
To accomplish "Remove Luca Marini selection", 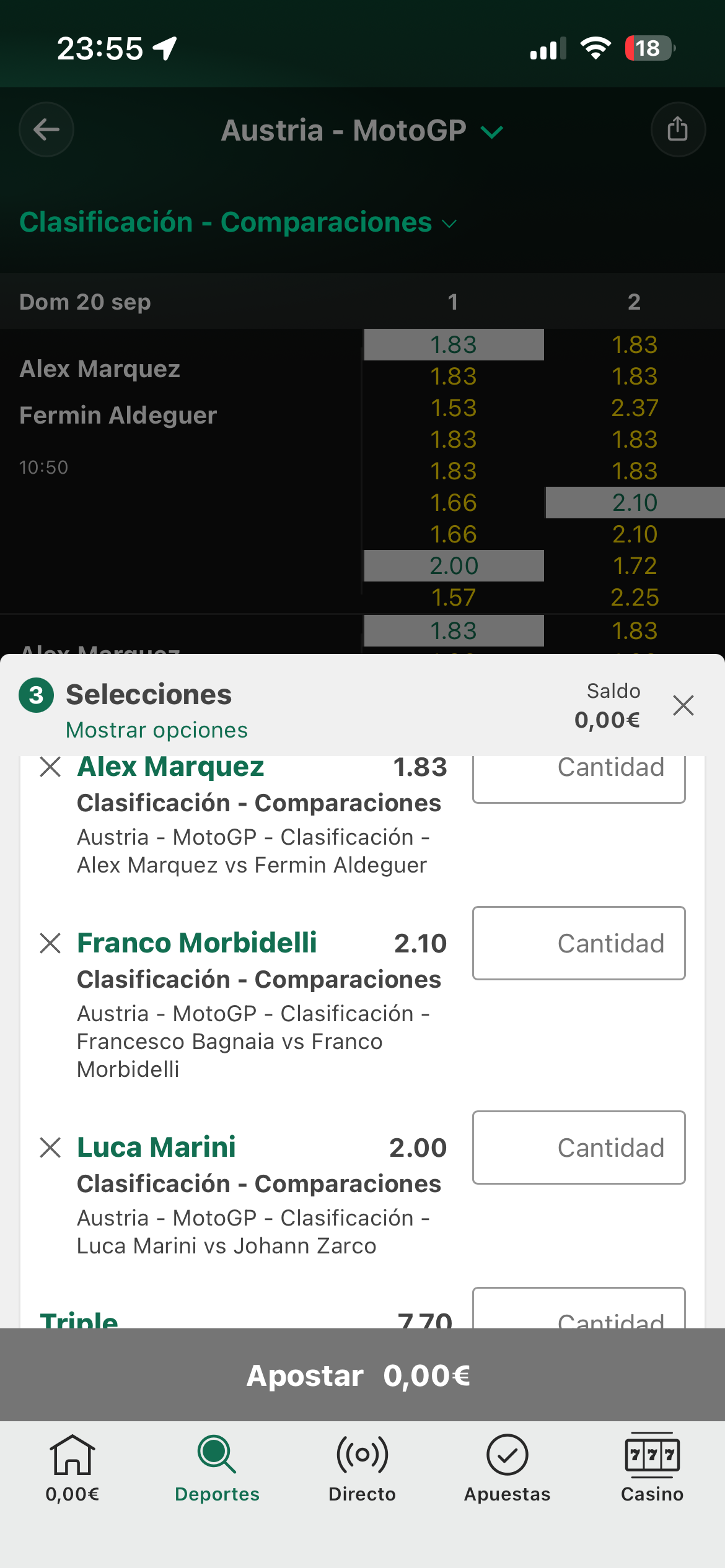I will [x=50, y=1148].
